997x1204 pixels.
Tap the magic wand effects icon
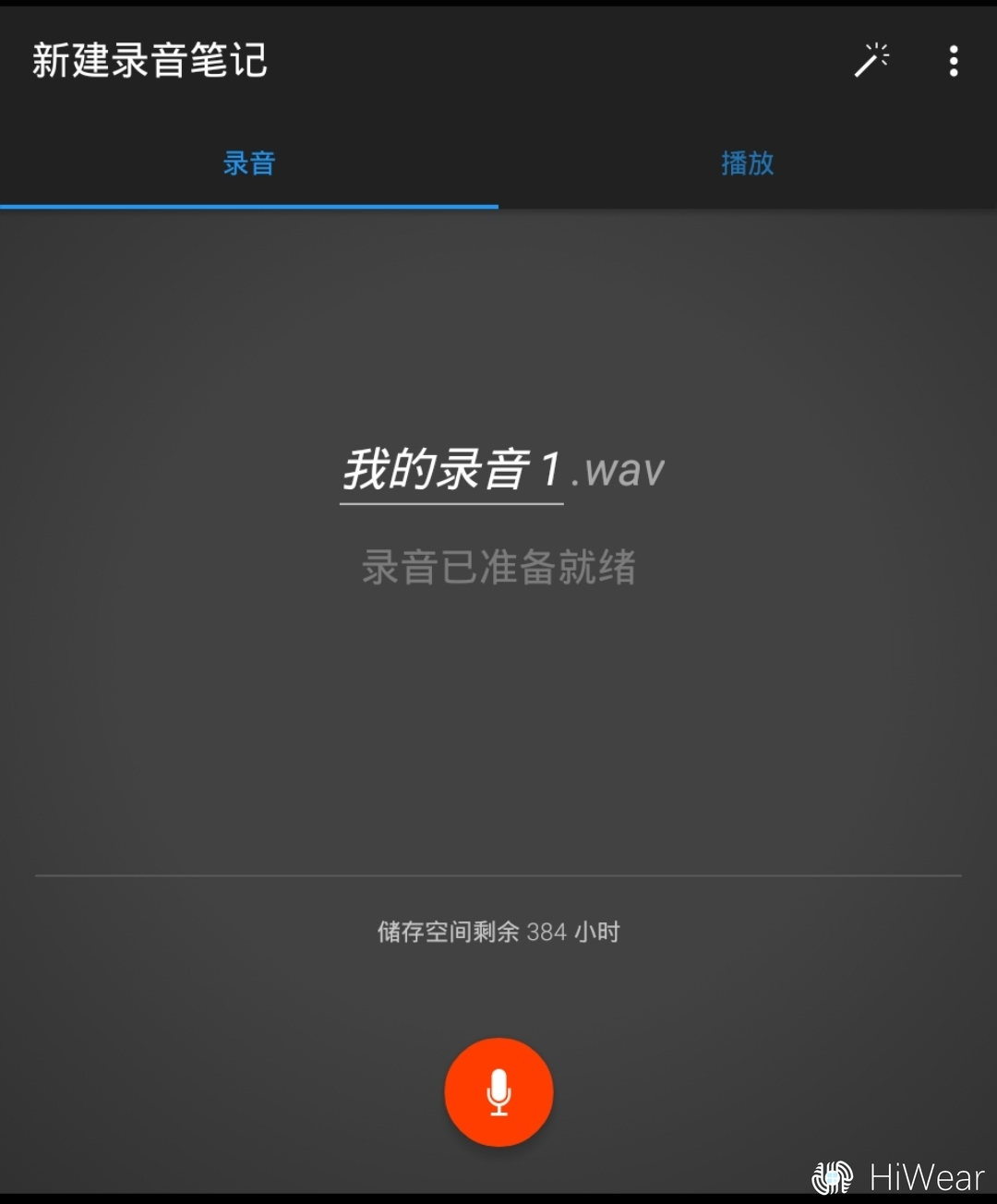tap(871, 61)
